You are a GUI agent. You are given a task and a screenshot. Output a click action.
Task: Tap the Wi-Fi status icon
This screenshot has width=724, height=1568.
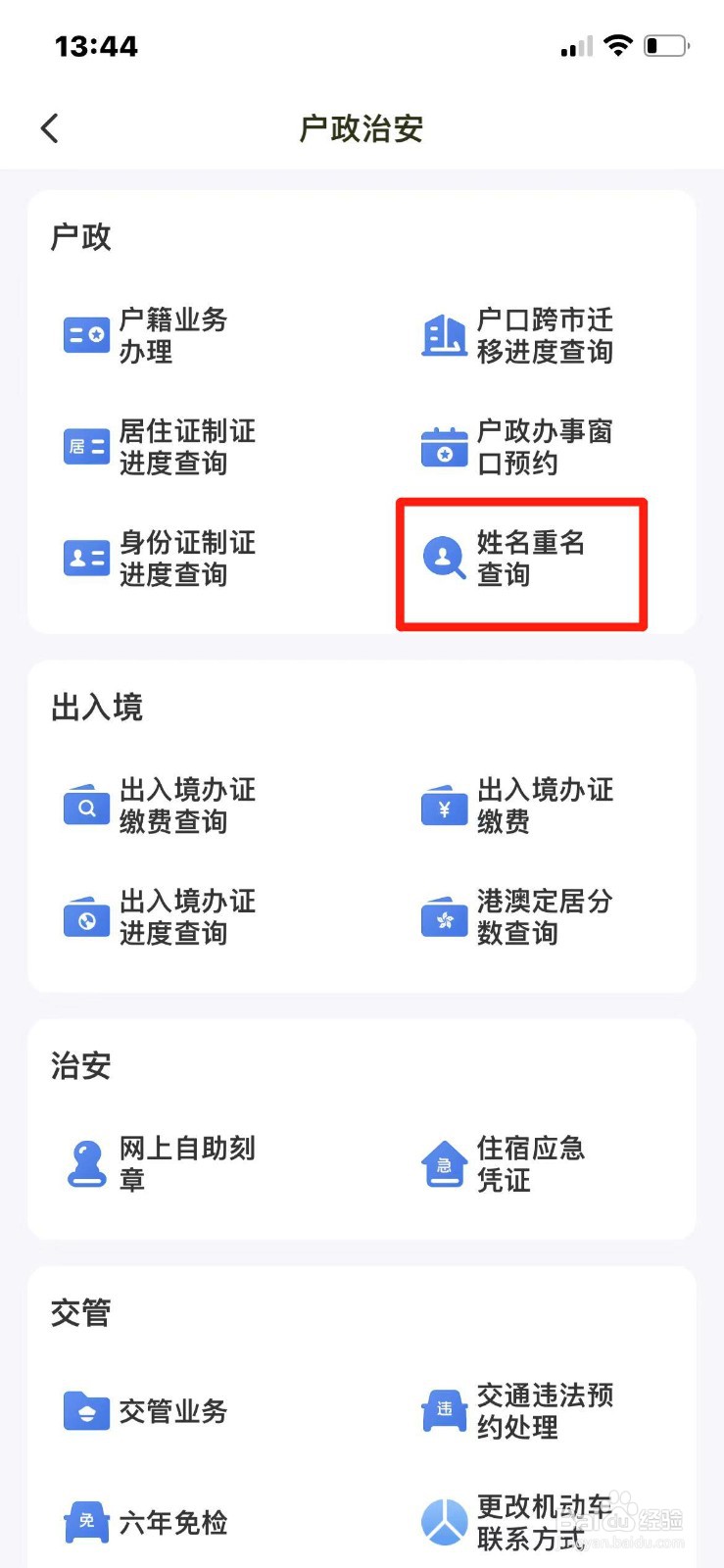[x=619, y=44]
